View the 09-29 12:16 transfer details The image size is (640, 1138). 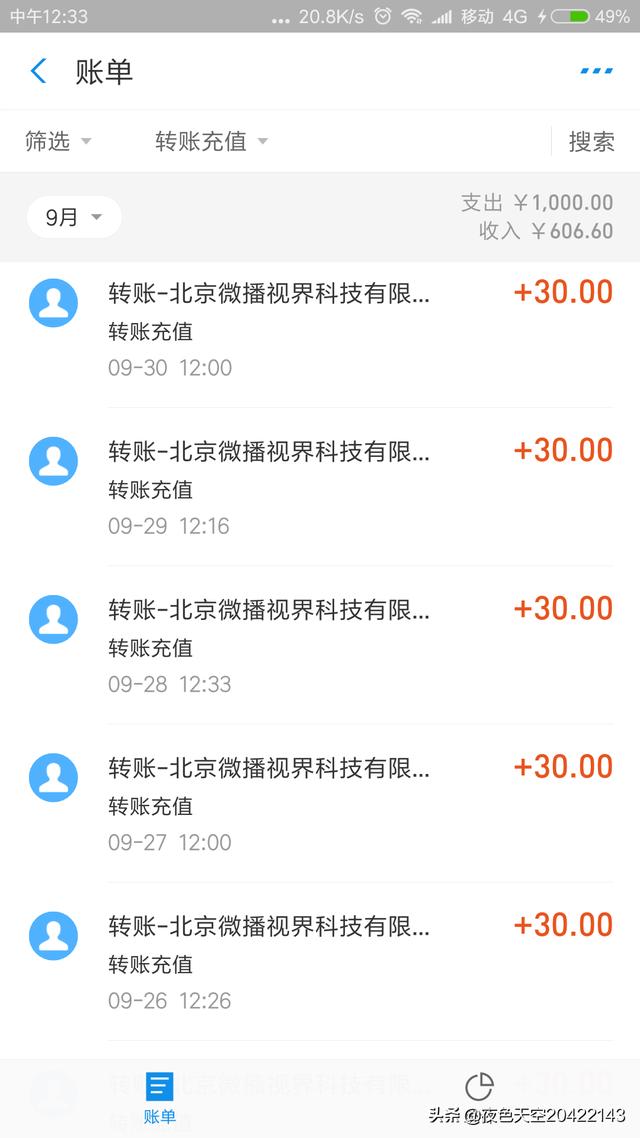(x=320, y=488)
